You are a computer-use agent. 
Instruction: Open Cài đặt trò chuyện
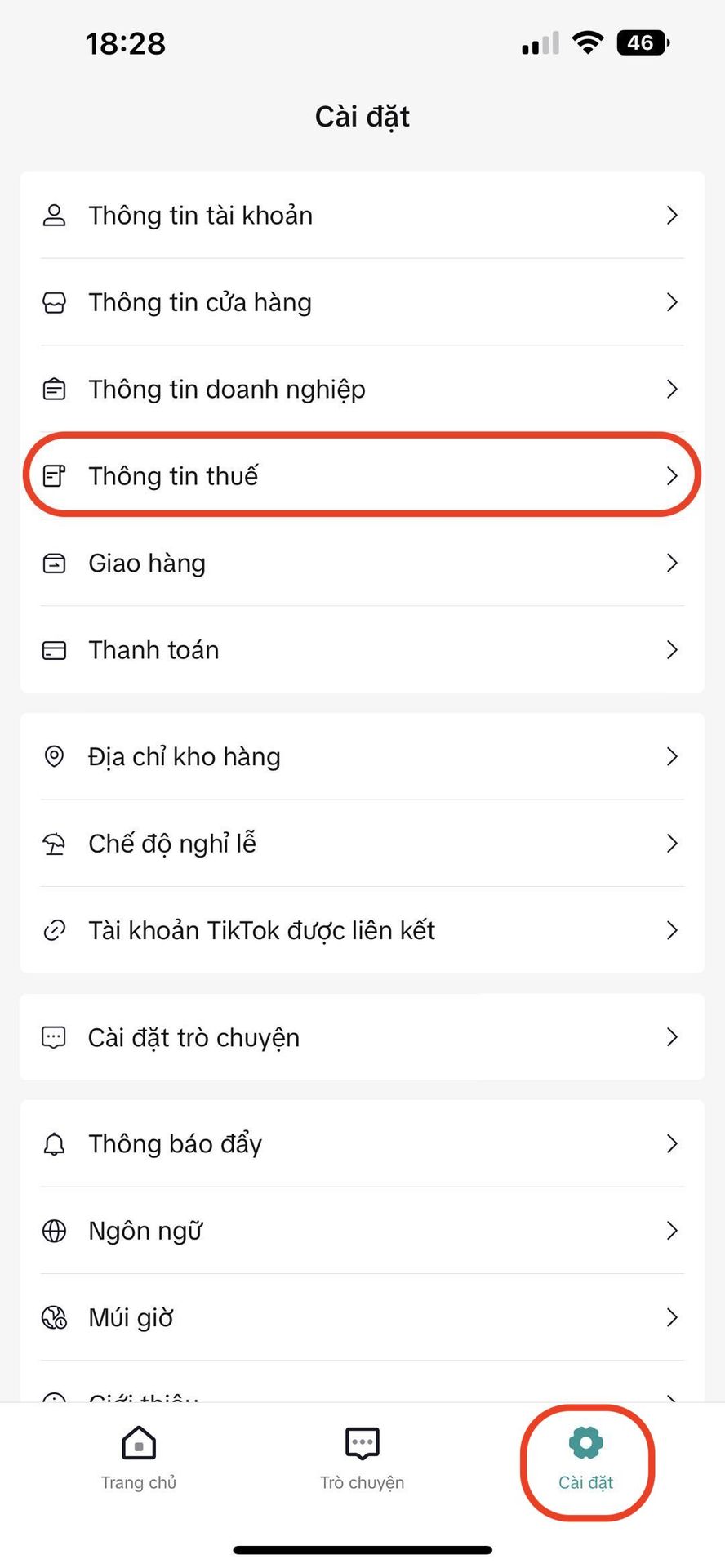pos(362,1037)
